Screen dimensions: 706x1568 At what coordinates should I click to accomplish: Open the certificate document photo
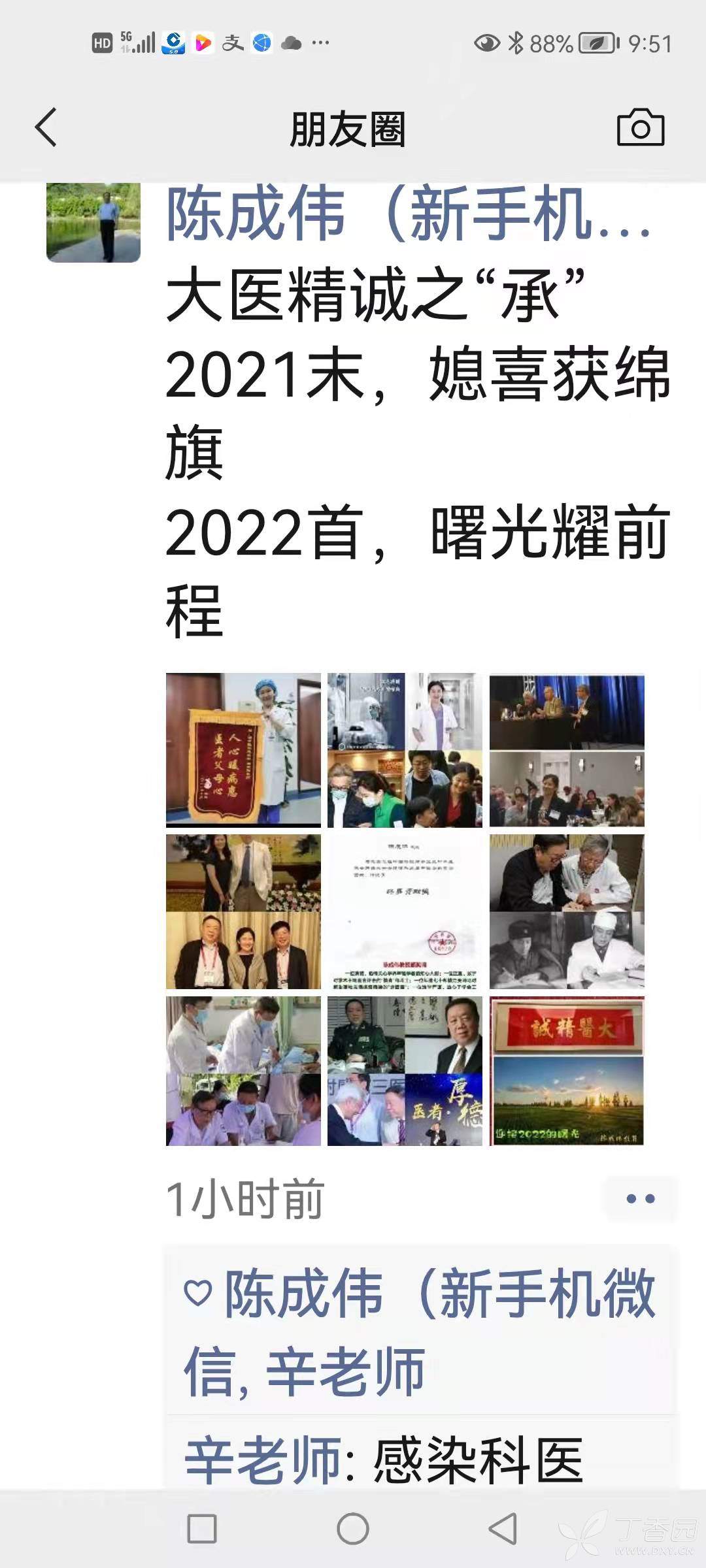point(405,911)
